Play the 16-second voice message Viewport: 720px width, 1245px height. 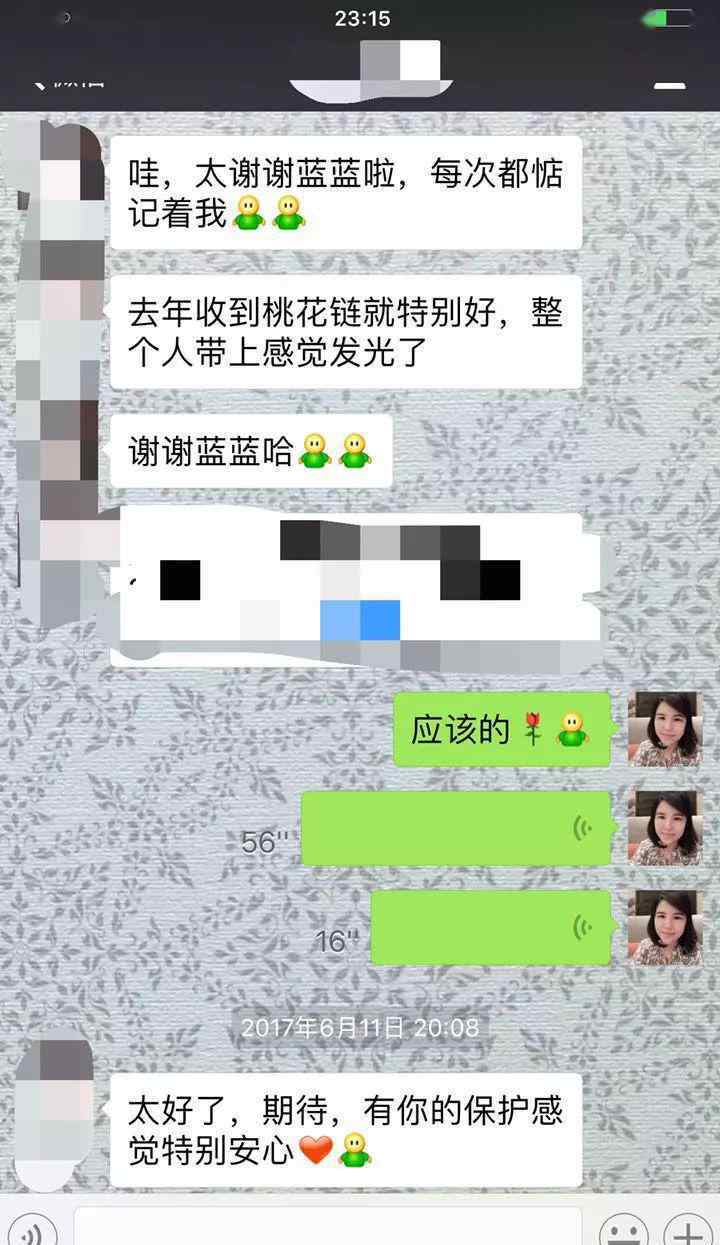490,928
